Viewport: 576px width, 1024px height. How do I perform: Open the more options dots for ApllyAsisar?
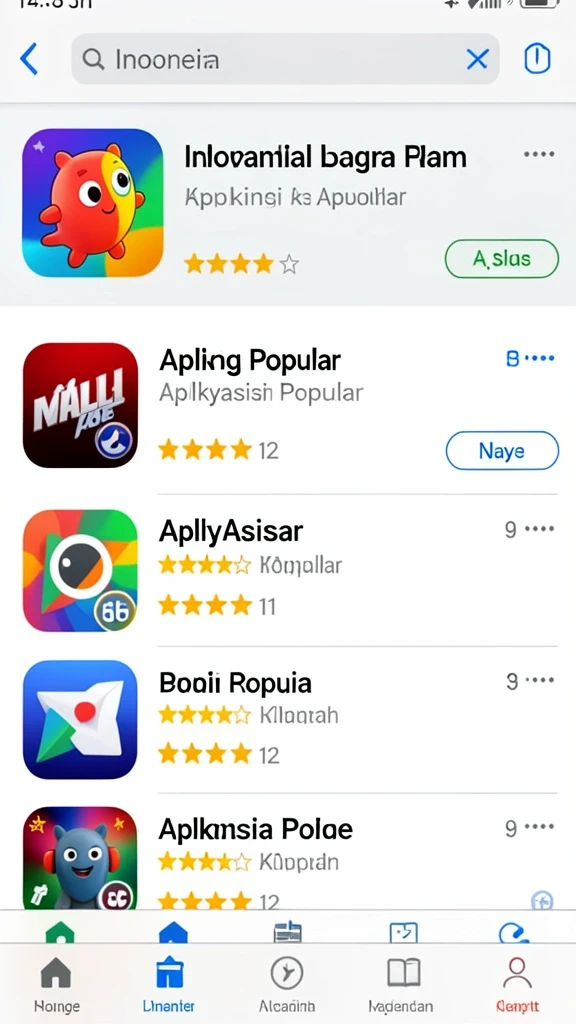[539, 529]
